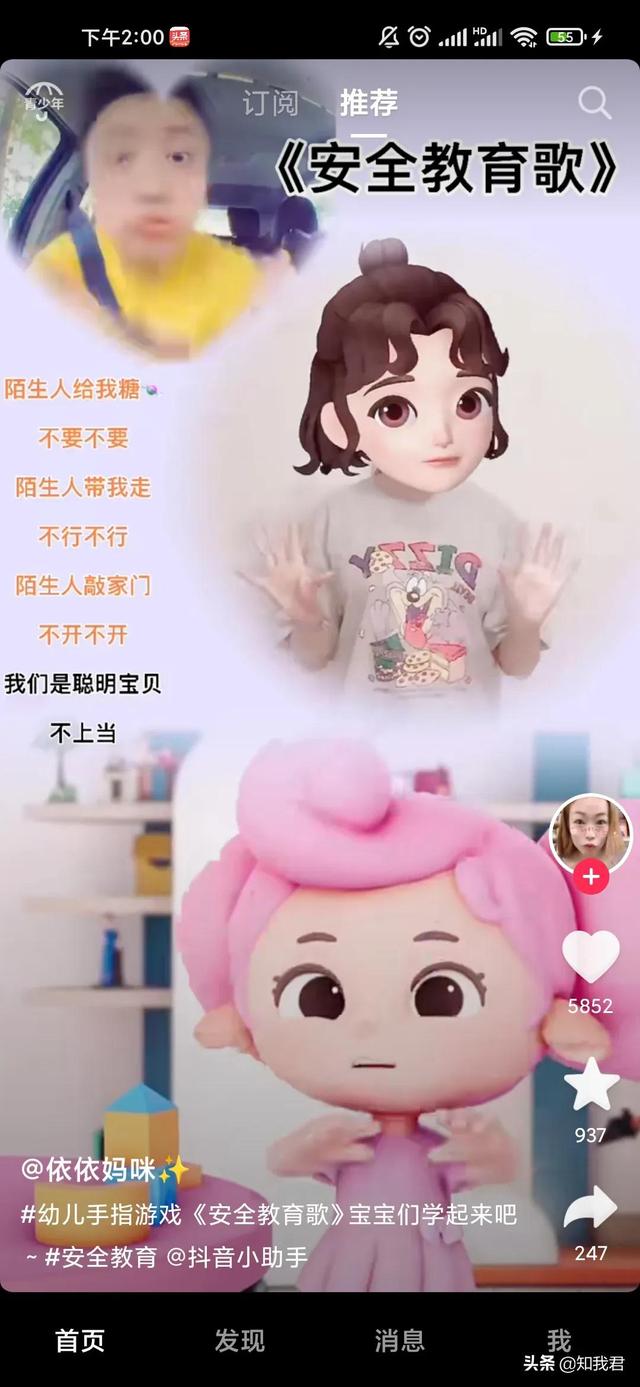The image size is (640, 1387).
Task: Open @依依妈咪 username link
Action: [98, 1169]
